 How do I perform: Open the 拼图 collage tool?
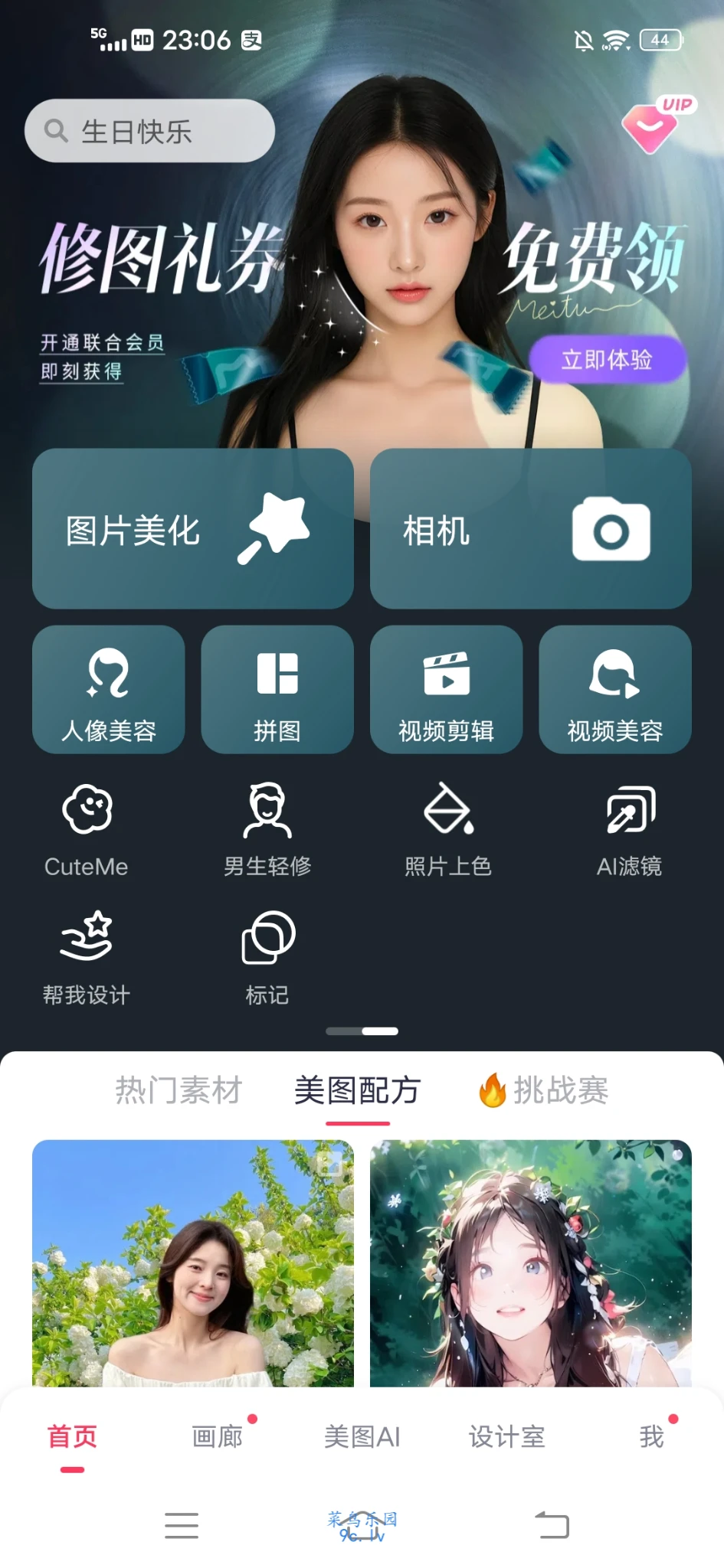(x=277, y=689)
